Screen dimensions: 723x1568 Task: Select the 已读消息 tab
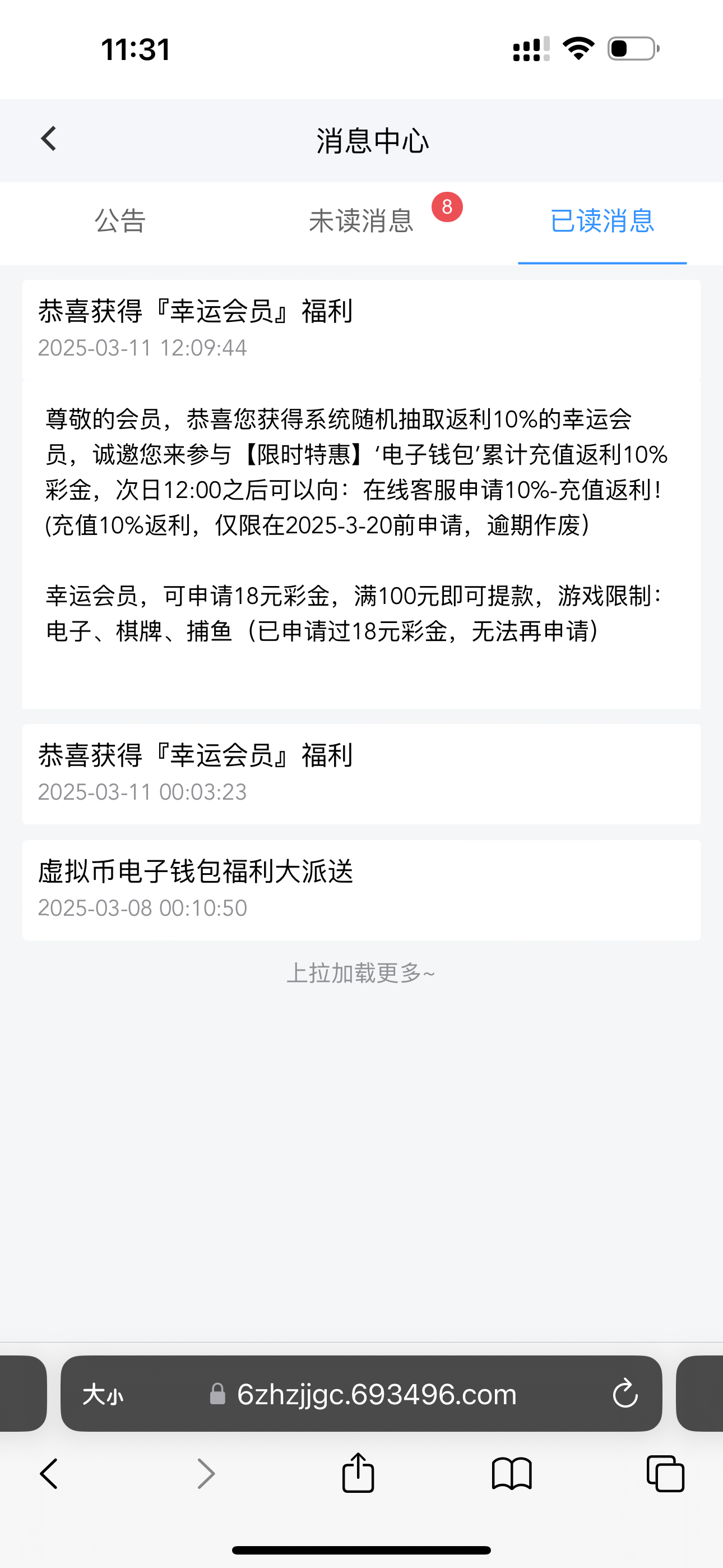(602, 221)
